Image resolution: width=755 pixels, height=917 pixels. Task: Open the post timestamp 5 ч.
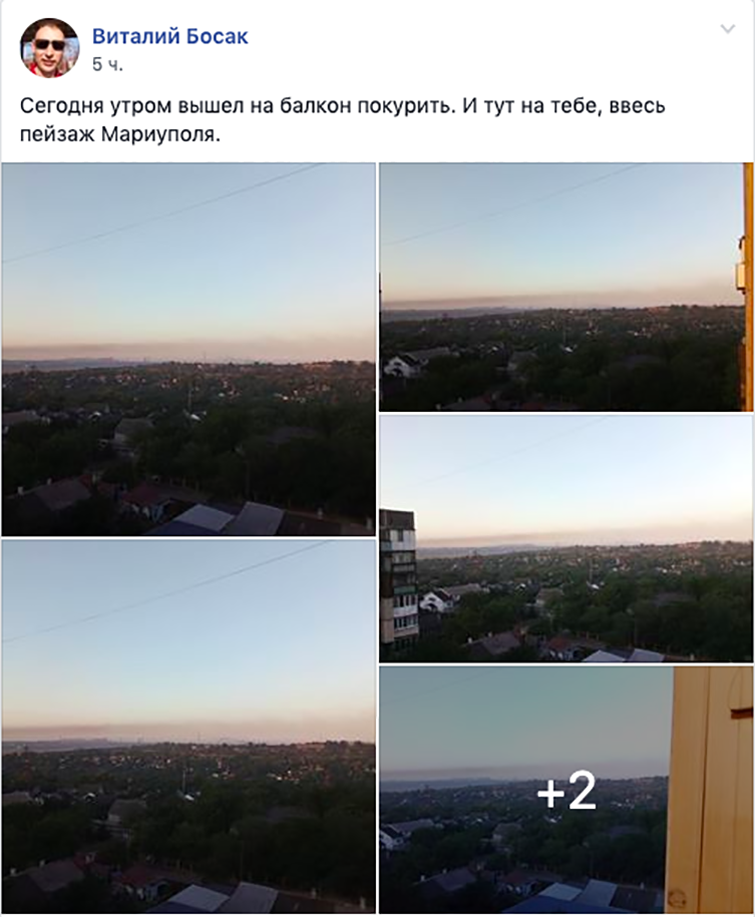click(x=107, y=64)
